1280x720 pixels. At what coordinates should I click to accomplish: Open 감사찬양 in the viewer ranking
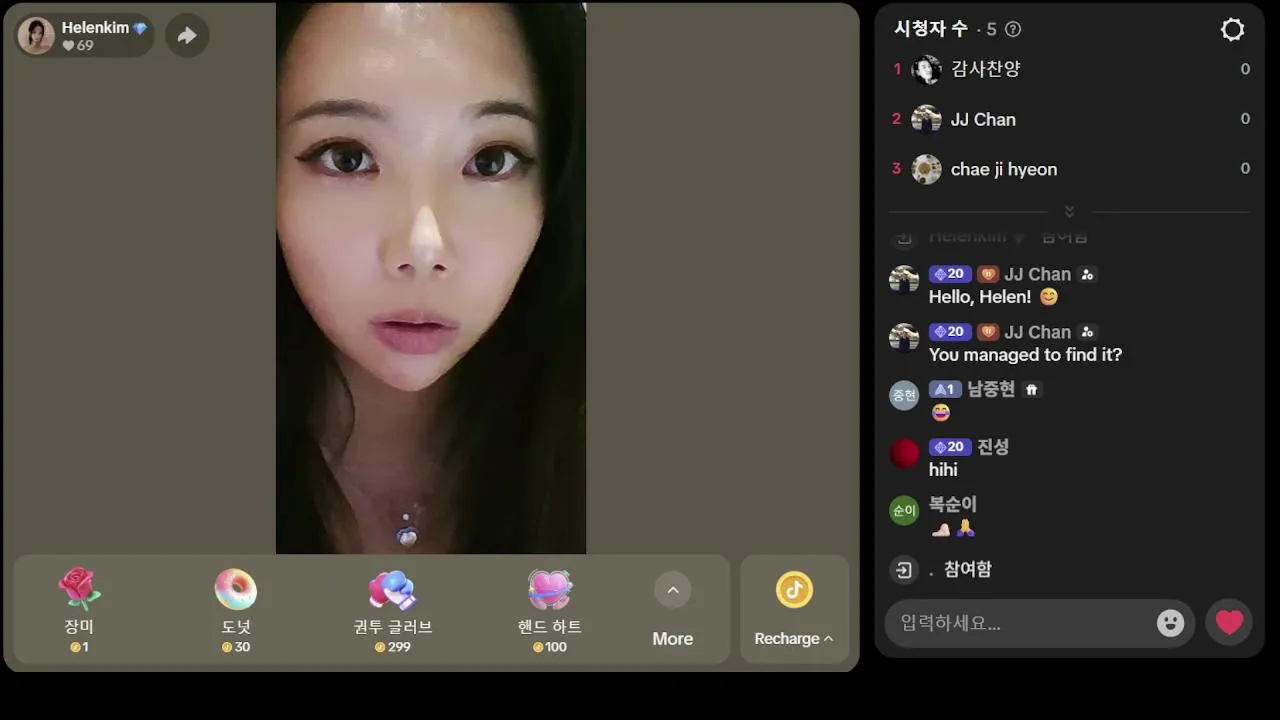pyautogui.click(x=985, y=69)
